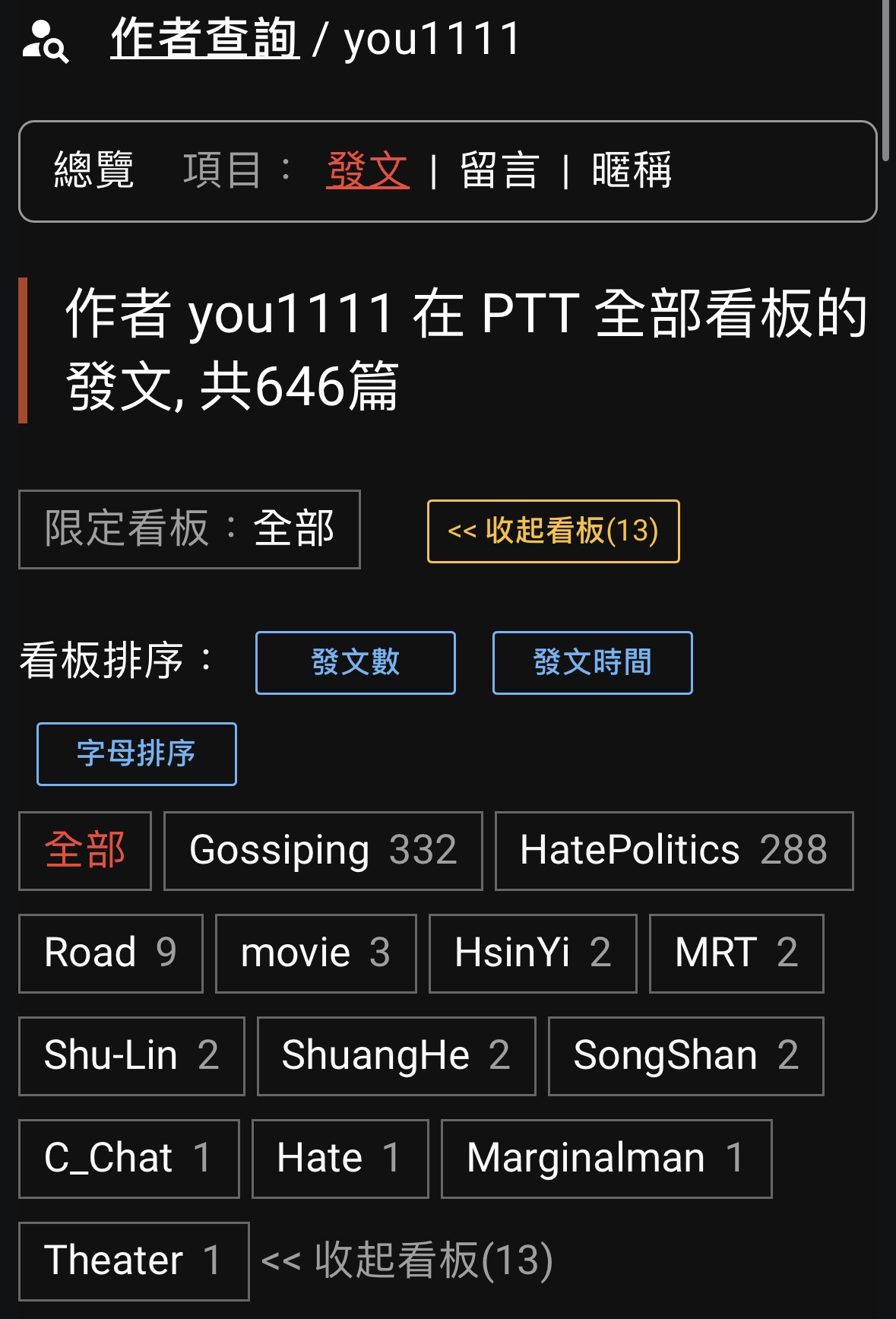Choose the MRT board
This screenshot has width=896, height=1319.
coord(736,953)
